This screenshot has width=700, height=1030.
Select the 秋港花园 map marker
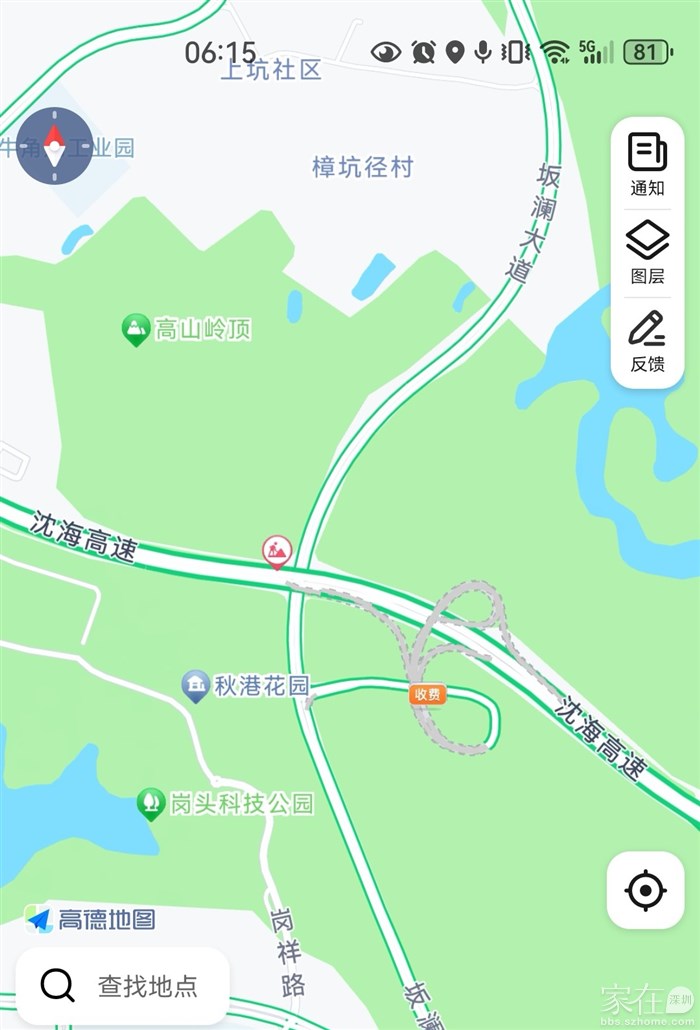click(195, 686)
